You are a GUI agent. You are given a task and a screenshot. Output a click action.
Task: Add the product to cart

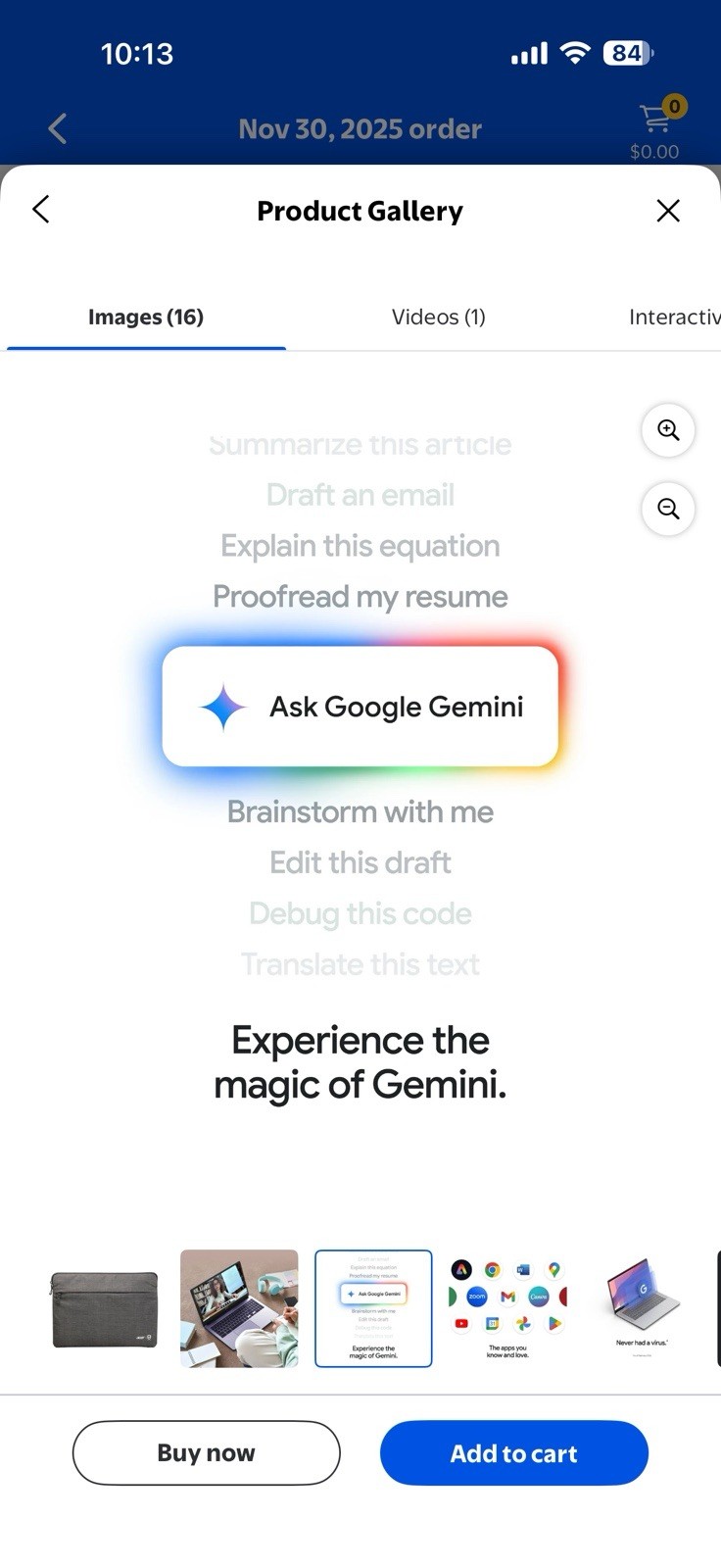point(513,1452)
